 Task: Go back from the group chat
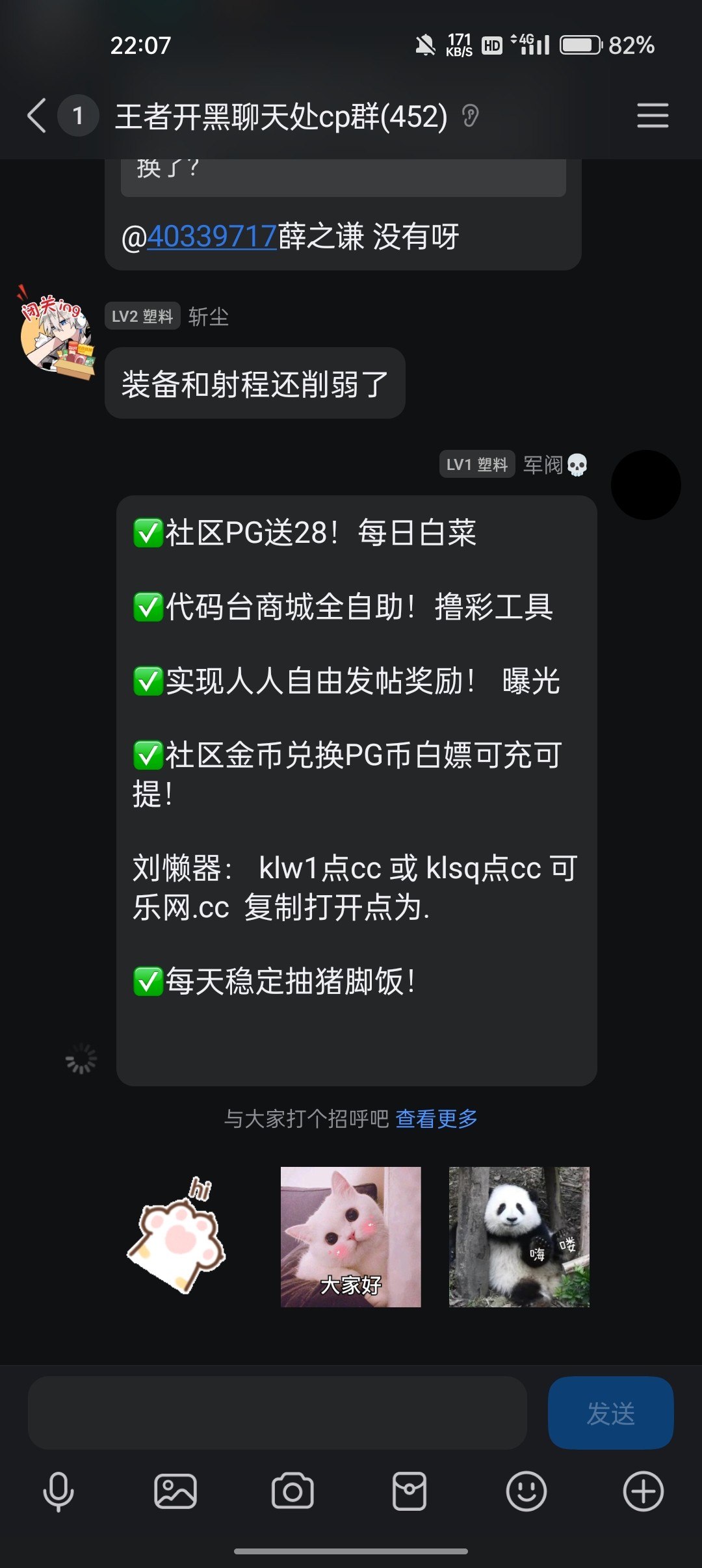[37, 116]
